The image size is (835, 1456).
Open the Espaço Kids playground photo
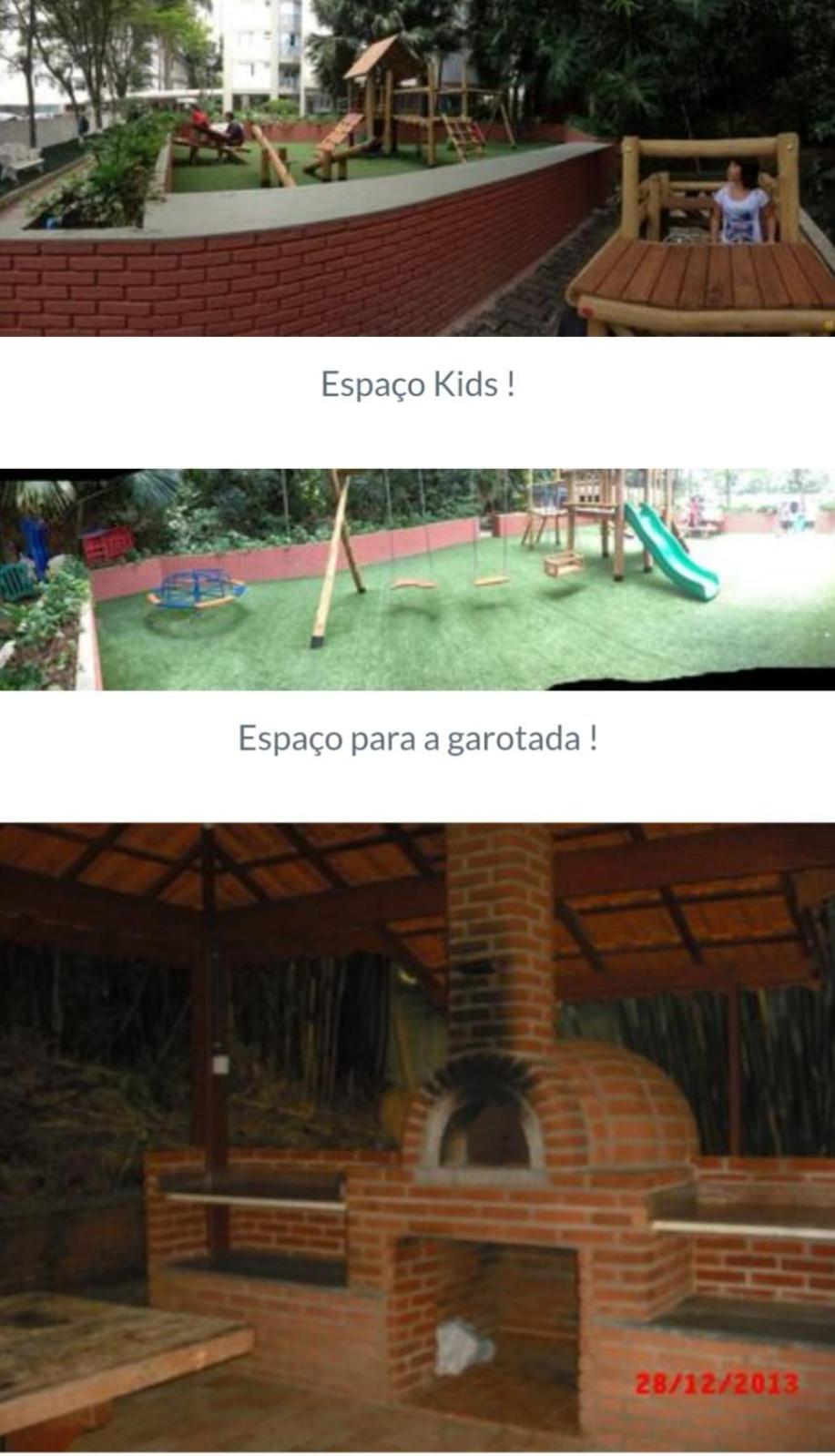click(417, 168)
